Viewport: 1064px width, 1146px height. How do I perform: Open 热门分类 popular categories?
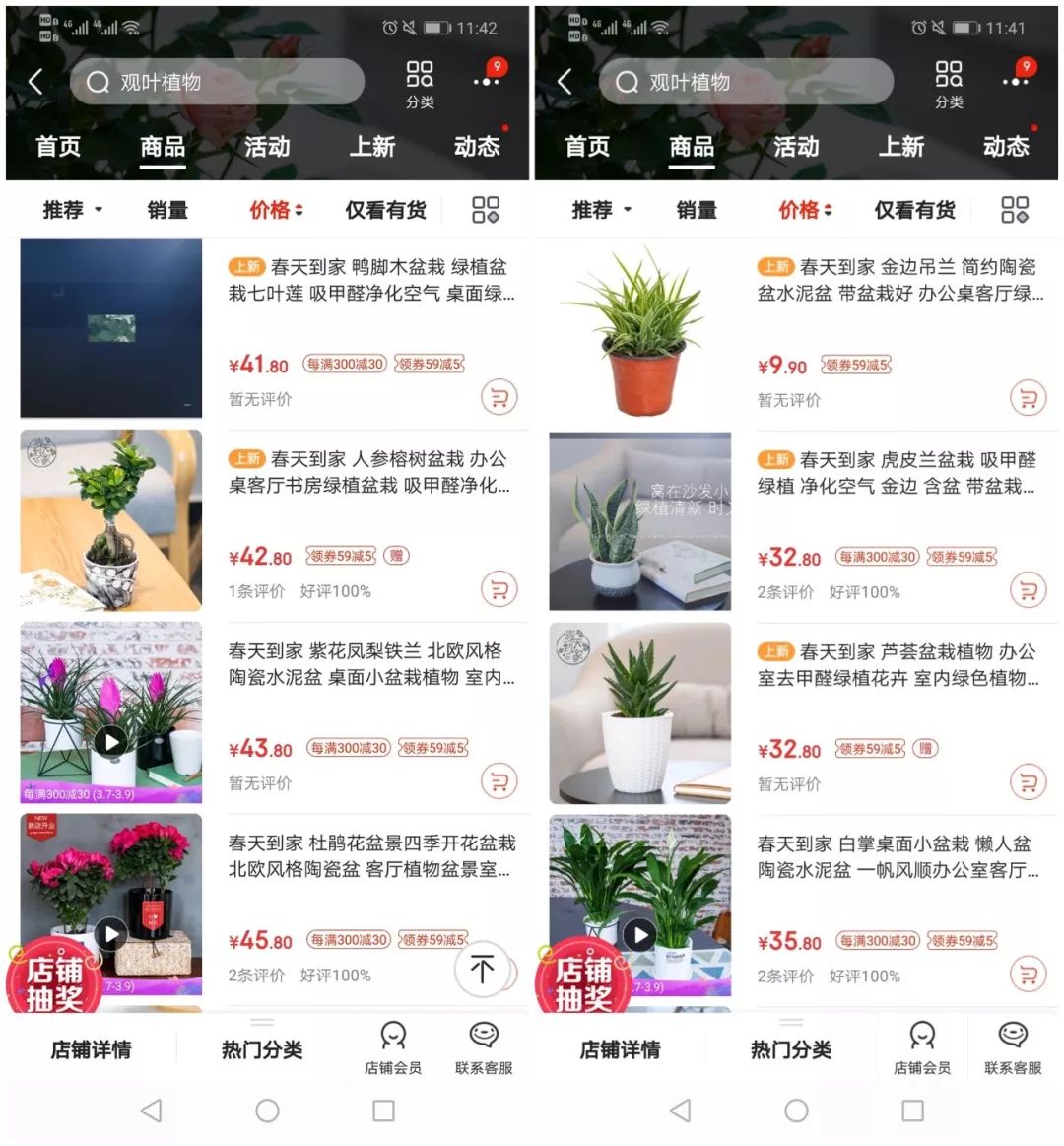pyautogui.click(x=264, y=1049)
